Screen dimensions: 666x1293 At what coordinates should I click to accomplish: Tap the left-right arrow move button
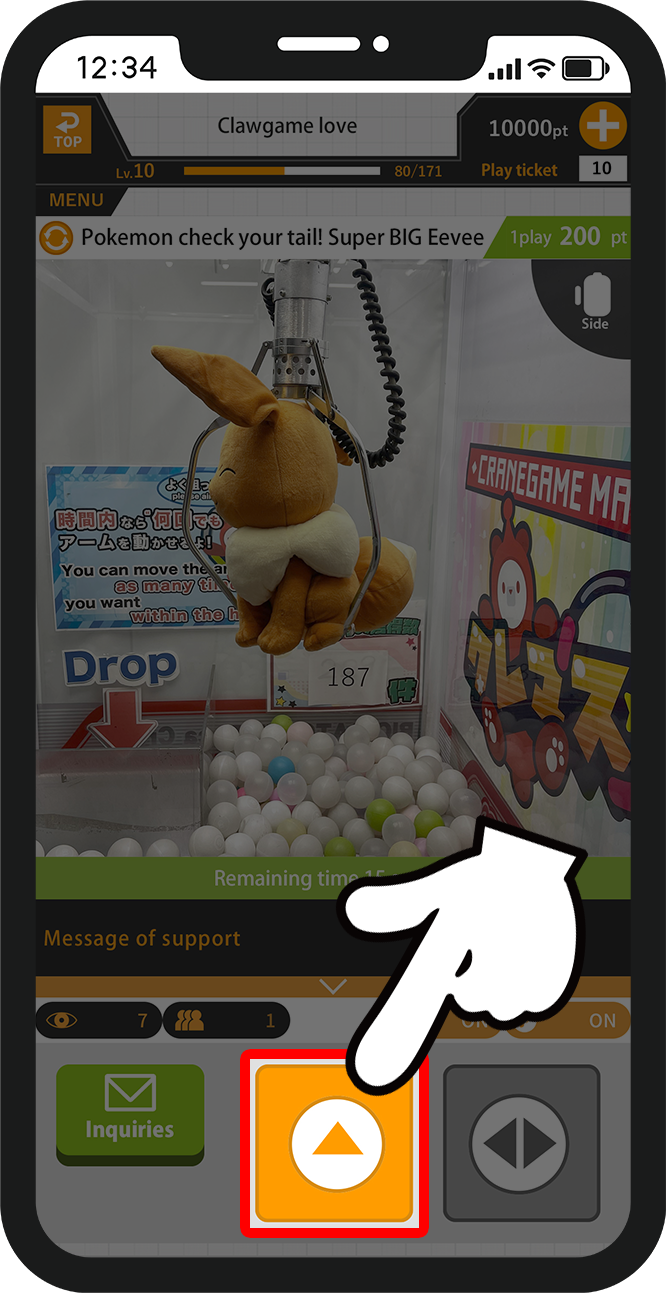tap(521, 1142)
